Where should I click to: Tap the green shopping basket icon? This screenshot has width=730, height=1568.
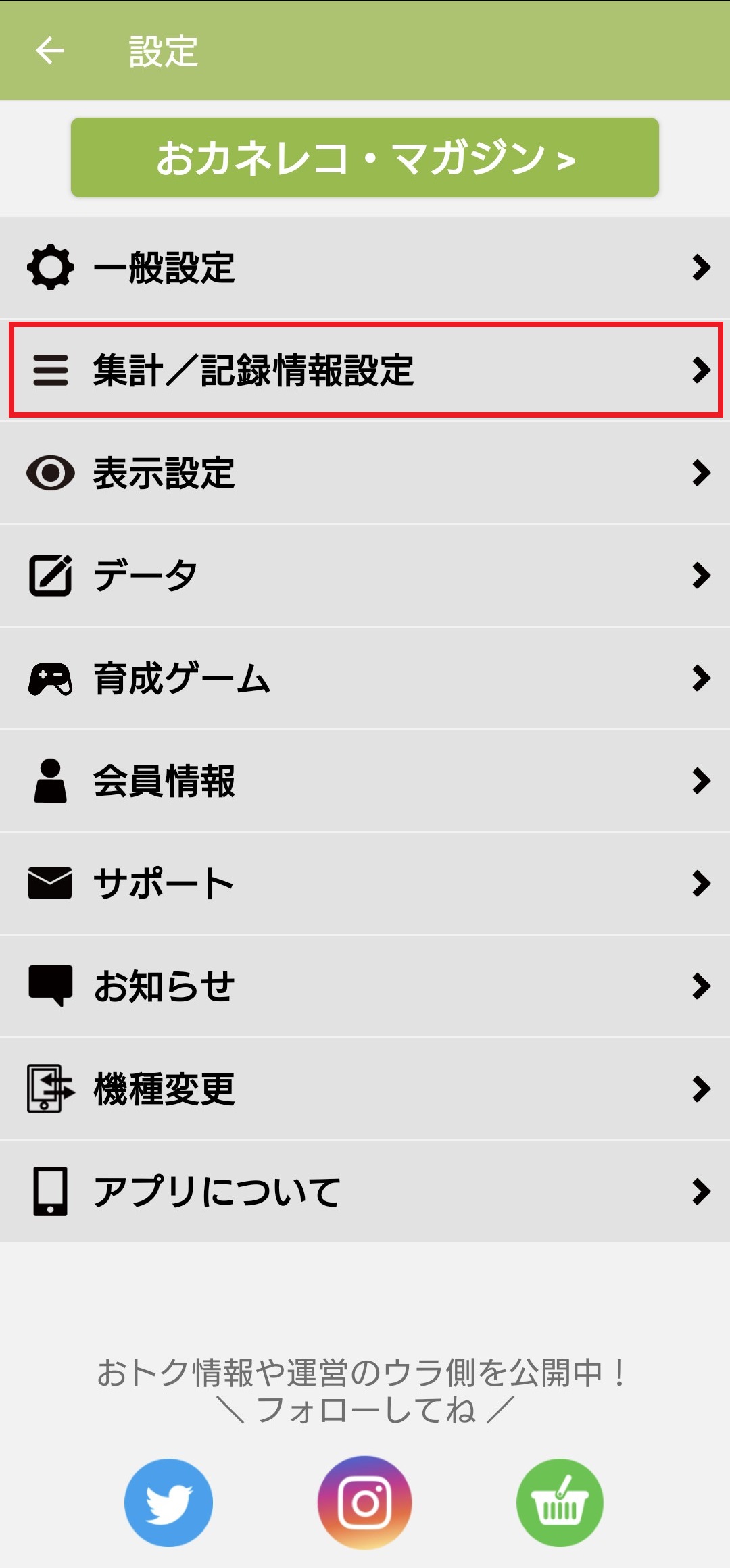coord(560,1502)
